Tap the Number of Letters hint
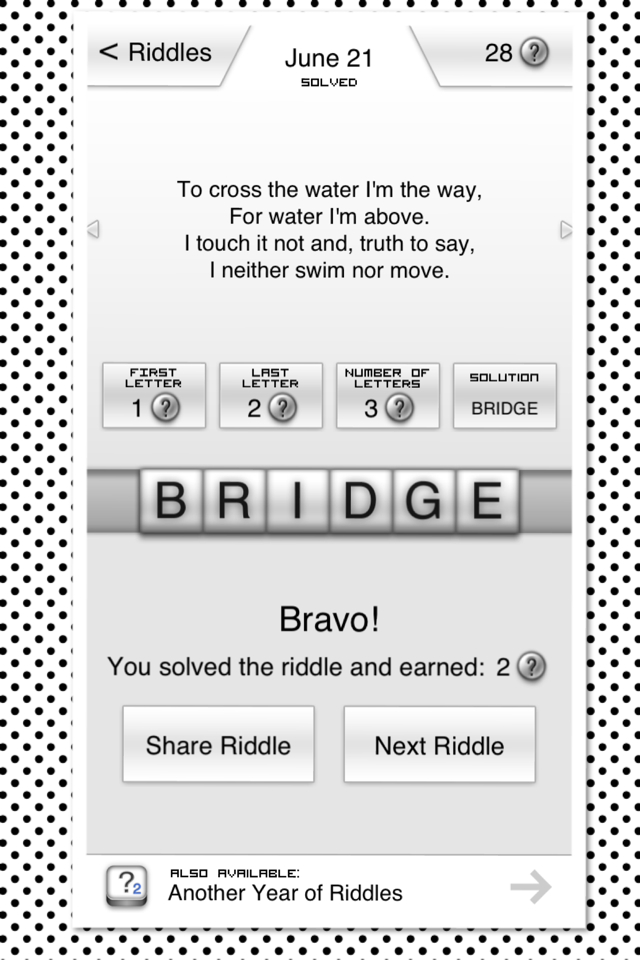The image size is (640, 960). (x=388, y=396)
